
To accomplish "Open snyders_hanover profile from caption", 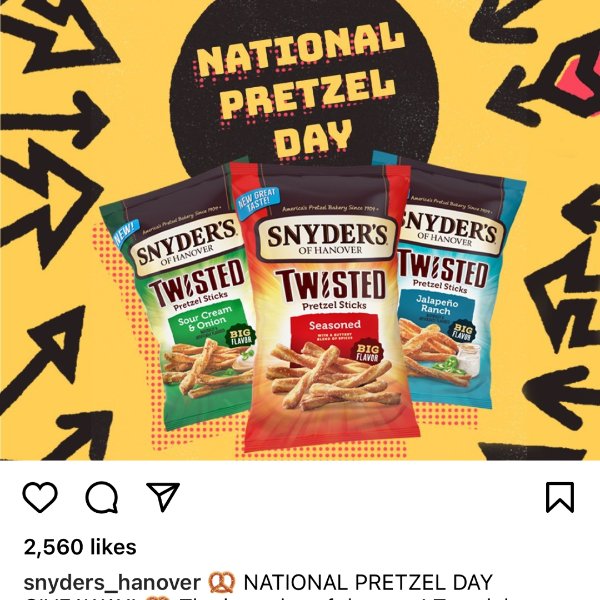I will tap(111, 582).
